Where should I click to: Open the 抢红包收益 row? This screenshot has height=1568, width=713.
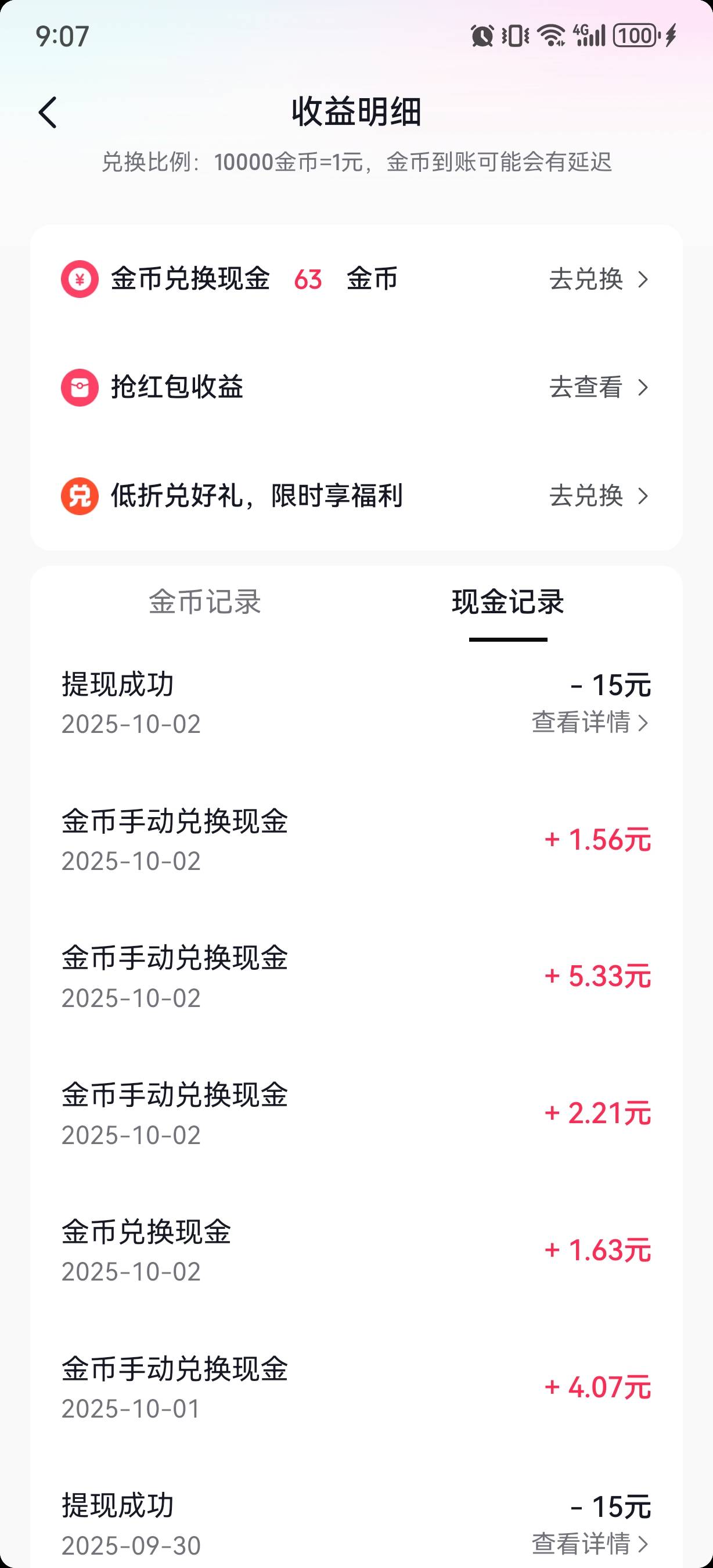point(356,387)
